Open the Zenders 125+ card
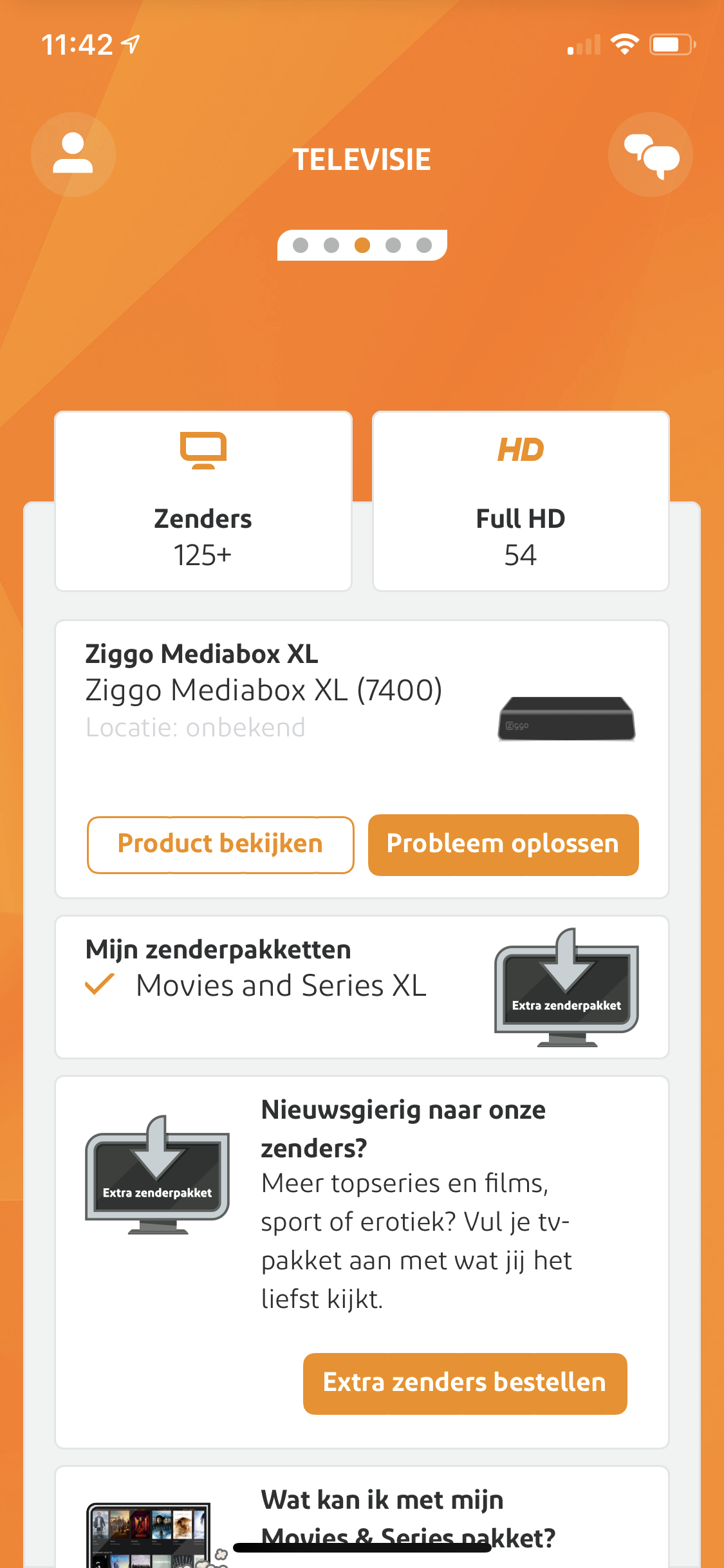724x1568 pixels. point(203,501)
